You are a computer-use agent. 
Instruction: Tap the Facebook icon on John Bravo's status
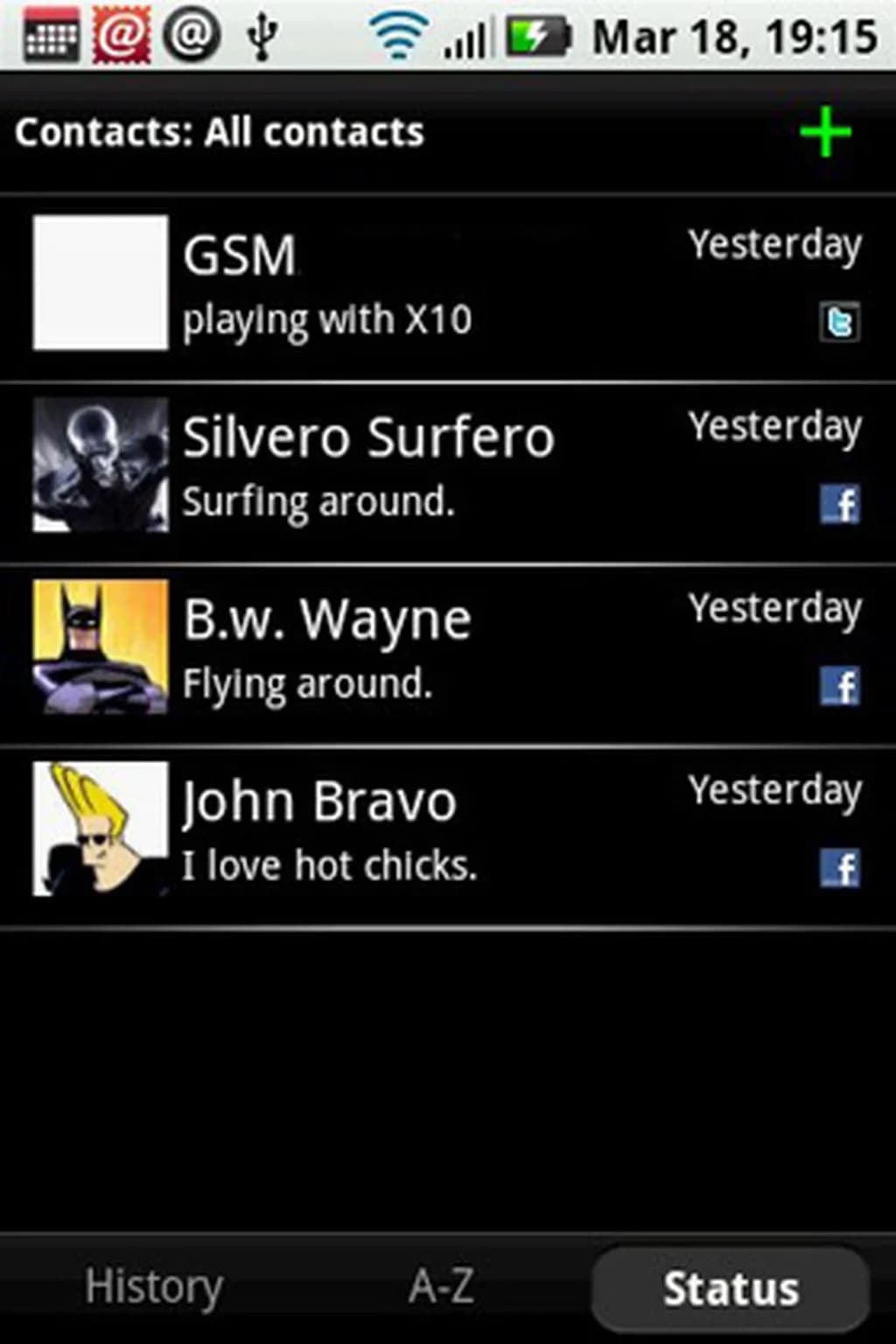pos(839,869)
